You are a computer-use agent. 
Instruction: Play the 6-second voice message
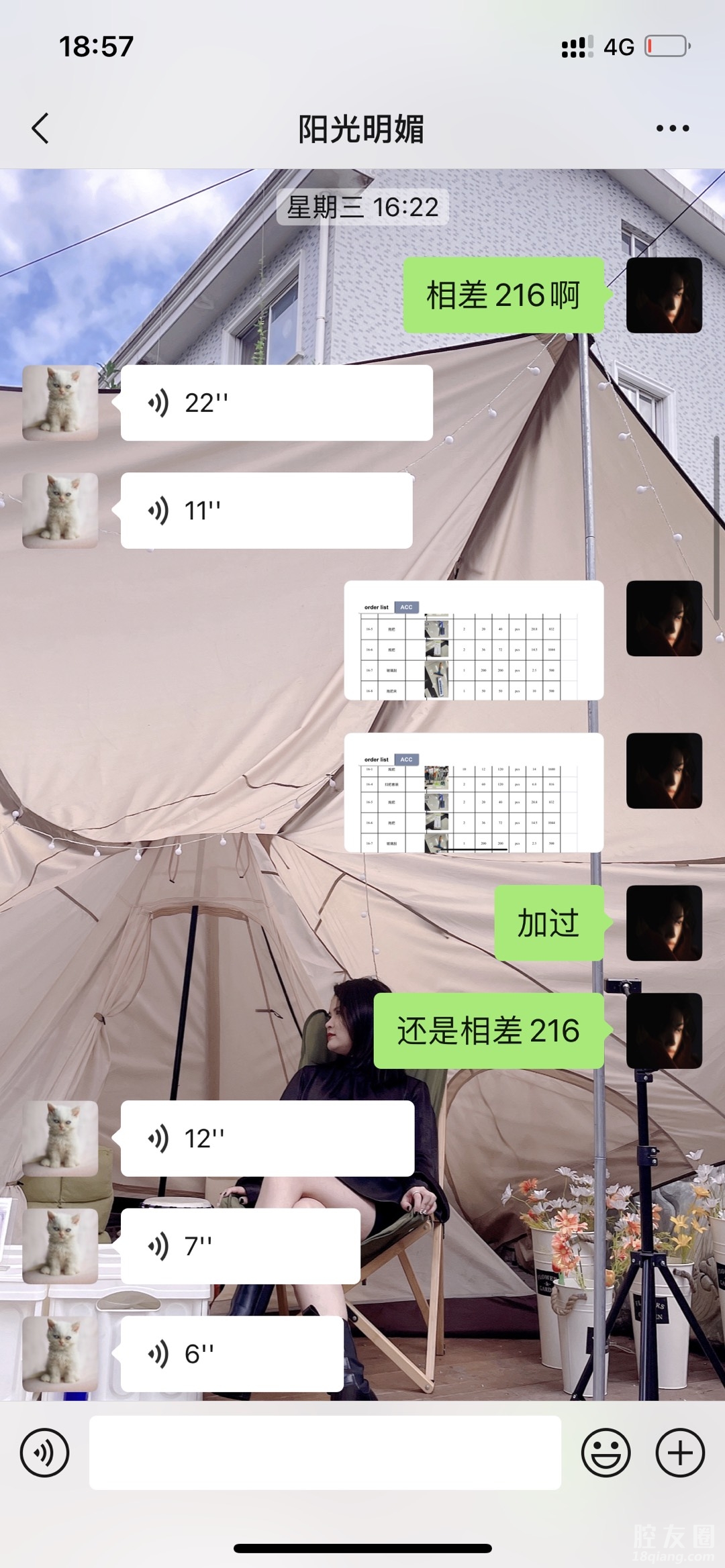[x=232, y=1354]
